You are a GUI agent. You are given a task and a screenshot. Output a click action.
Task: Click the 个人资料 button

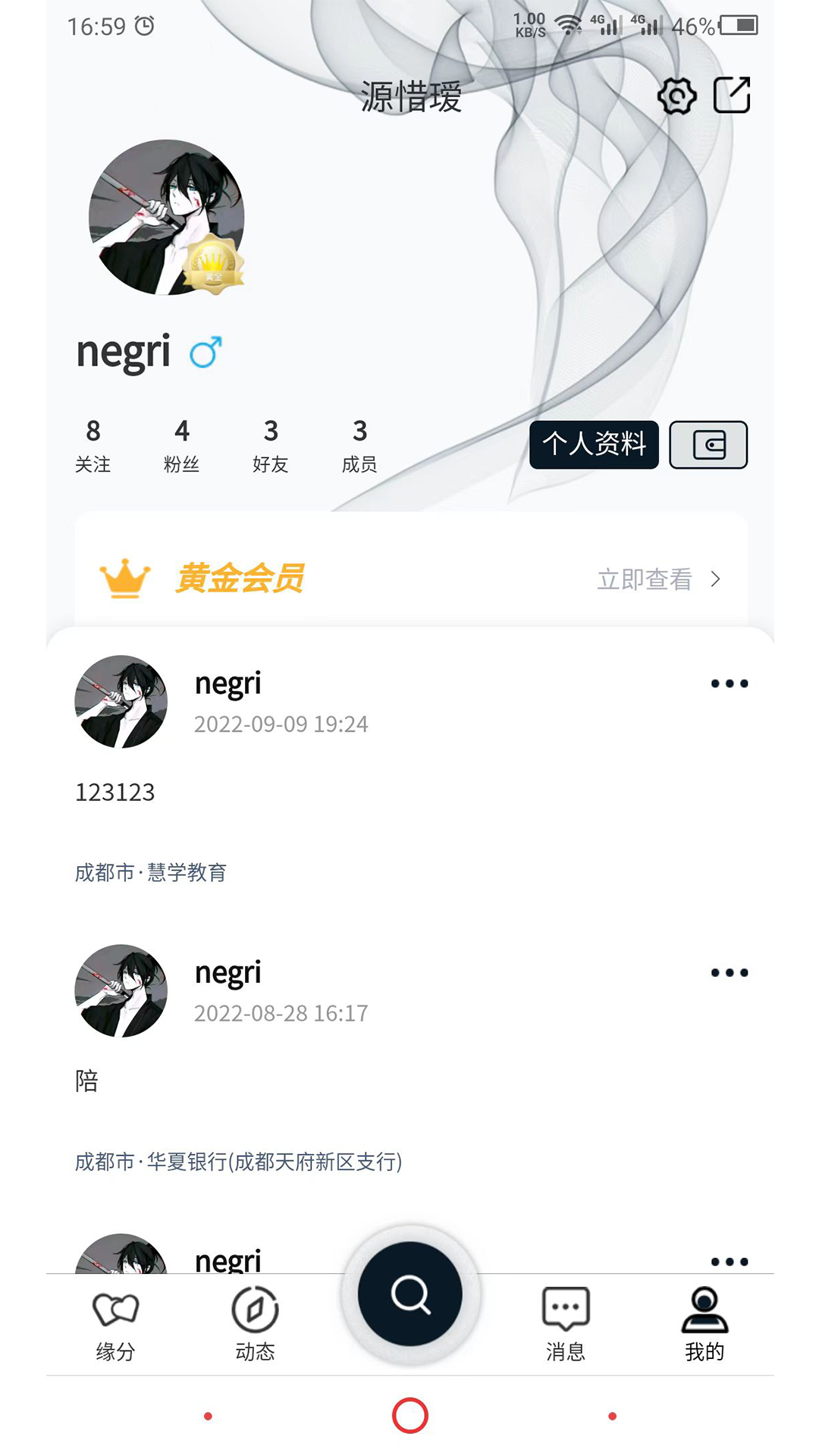tap(594, 445)
